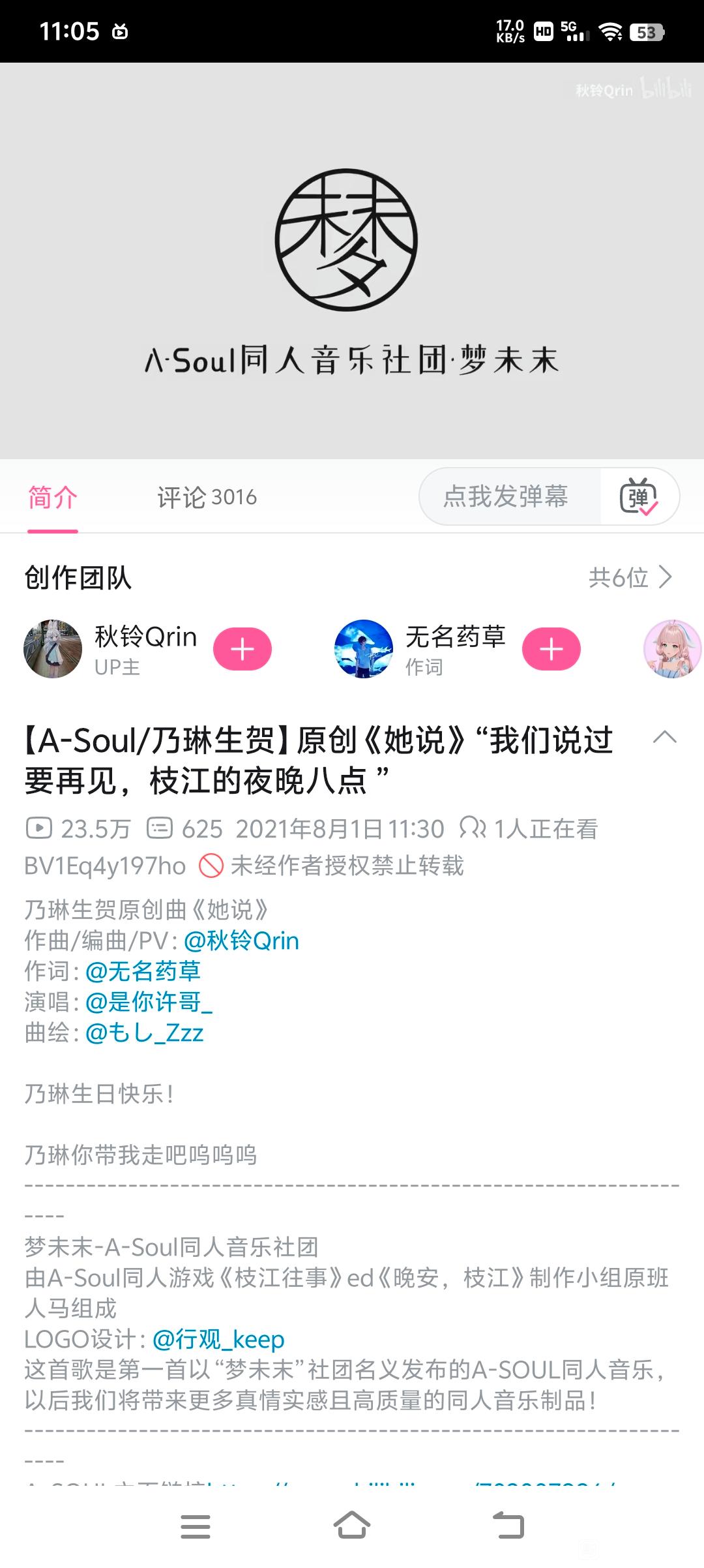Open the @秋铃Qrin mention link
704x1568 pixels.
coord(241,941)
